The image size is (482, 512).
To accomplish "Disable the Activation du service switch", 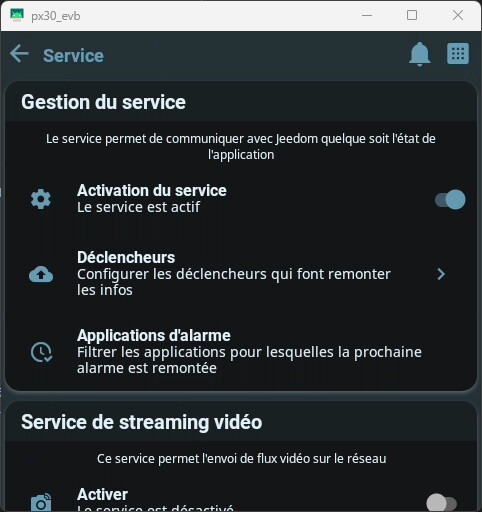I will click(x=450, y=199).
